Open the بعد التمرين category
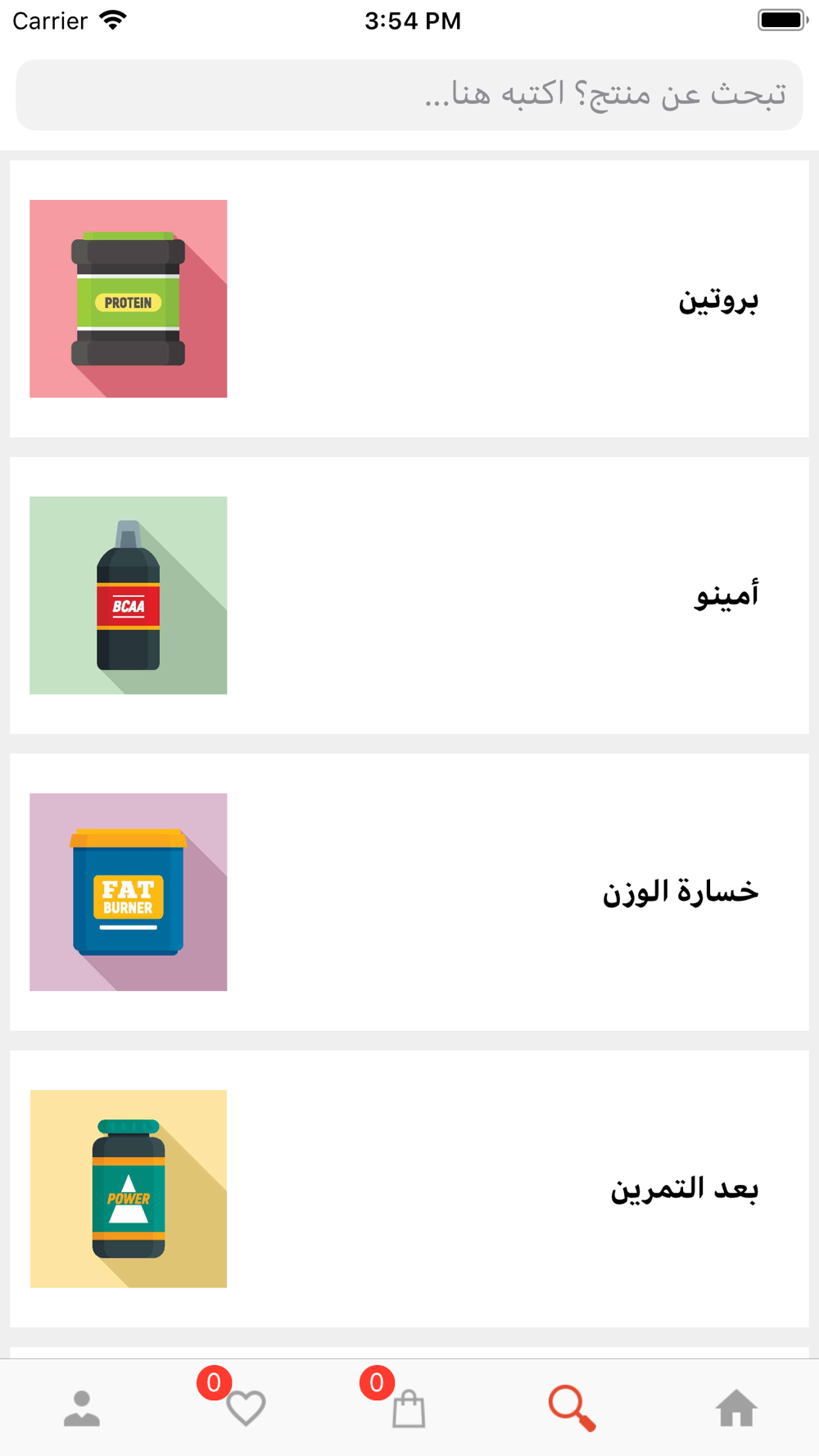Screen dimensions: 819x1456 point(409,1188)
